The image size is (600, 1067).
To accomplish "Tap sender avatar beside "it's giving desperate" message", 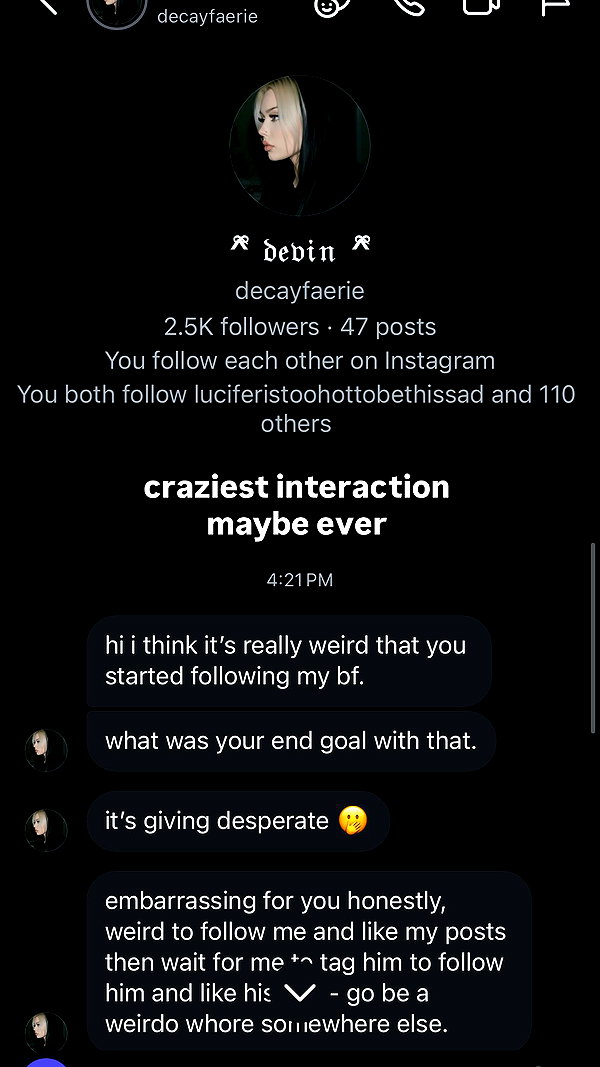I will (46, 830).
